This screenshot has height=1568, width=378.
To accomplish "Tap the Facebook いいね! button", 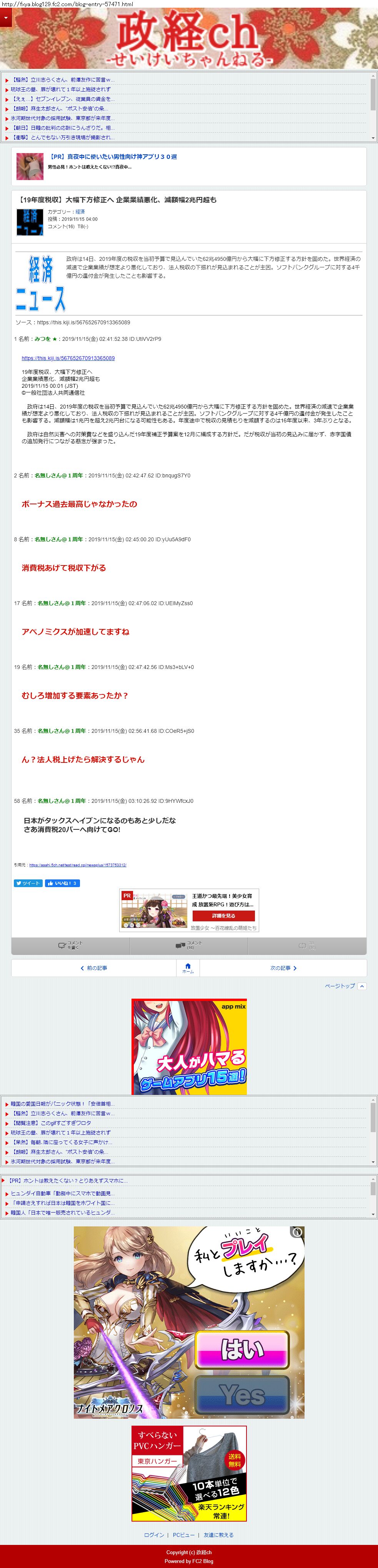I will [63, 883].
